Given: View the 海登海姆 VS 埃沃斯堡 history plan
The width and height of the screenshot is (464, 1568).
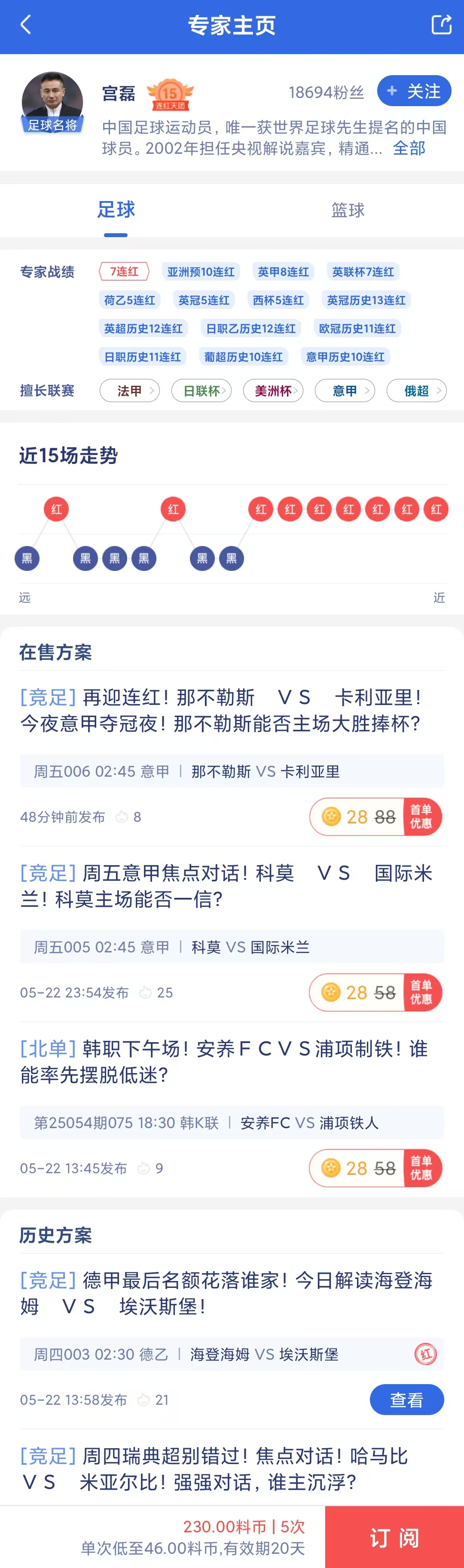Looking at the screenshot, I should (x=406, y=1400).
